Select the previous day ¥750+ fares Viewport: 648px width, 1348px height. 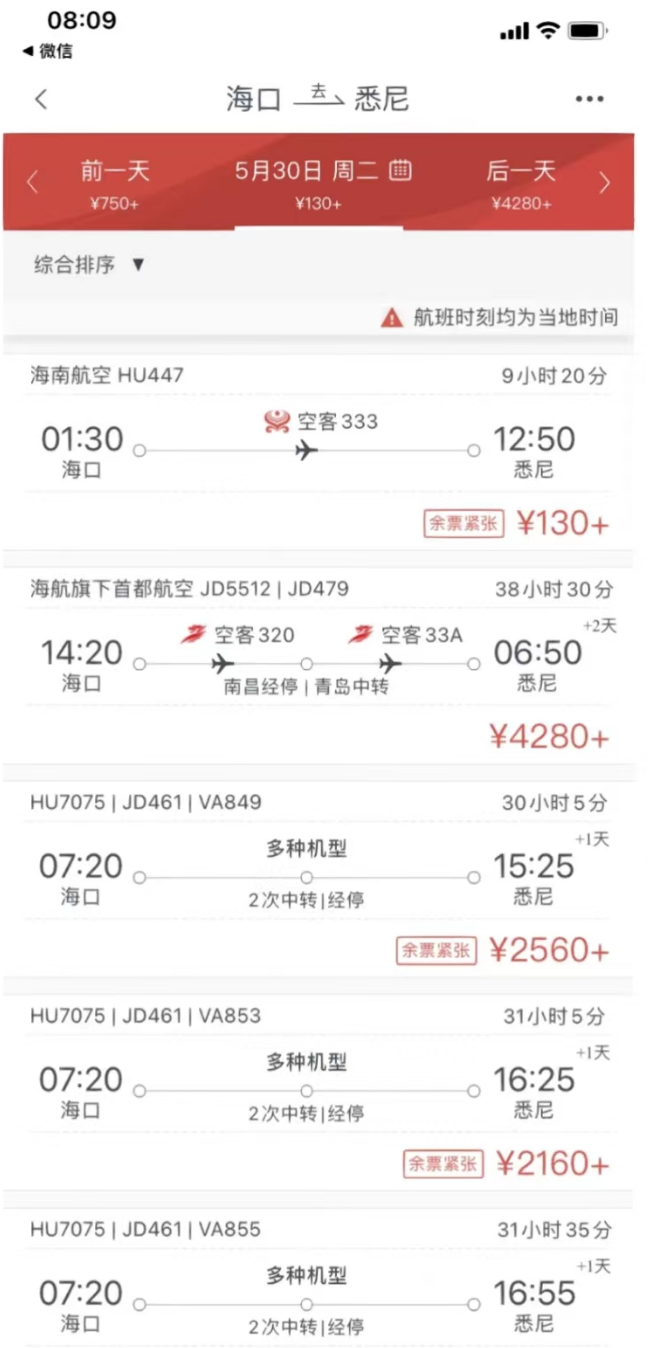coord(115,184)
